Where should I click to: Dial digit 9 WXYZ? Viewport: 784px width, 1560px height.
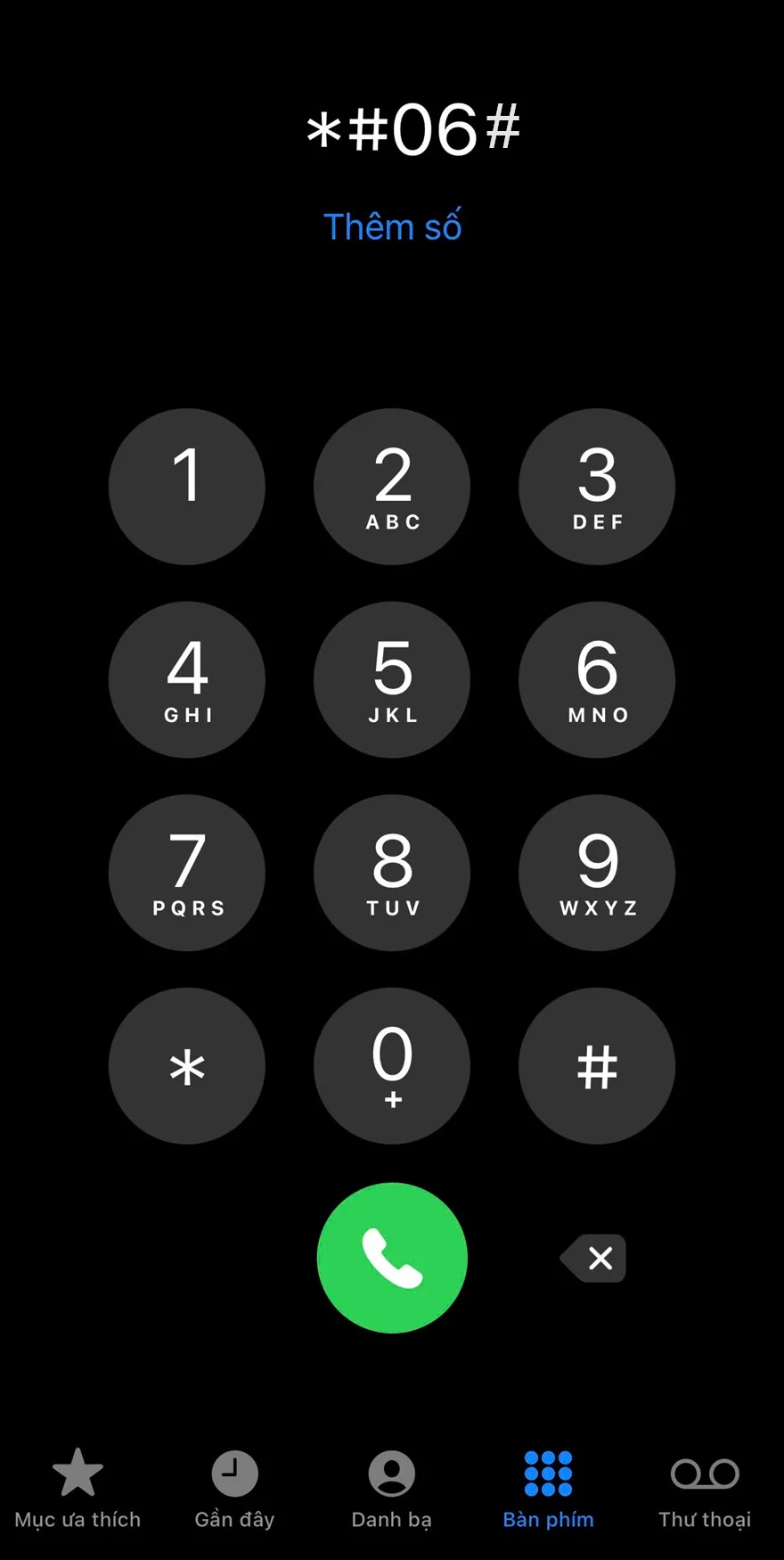click(597, 873)
